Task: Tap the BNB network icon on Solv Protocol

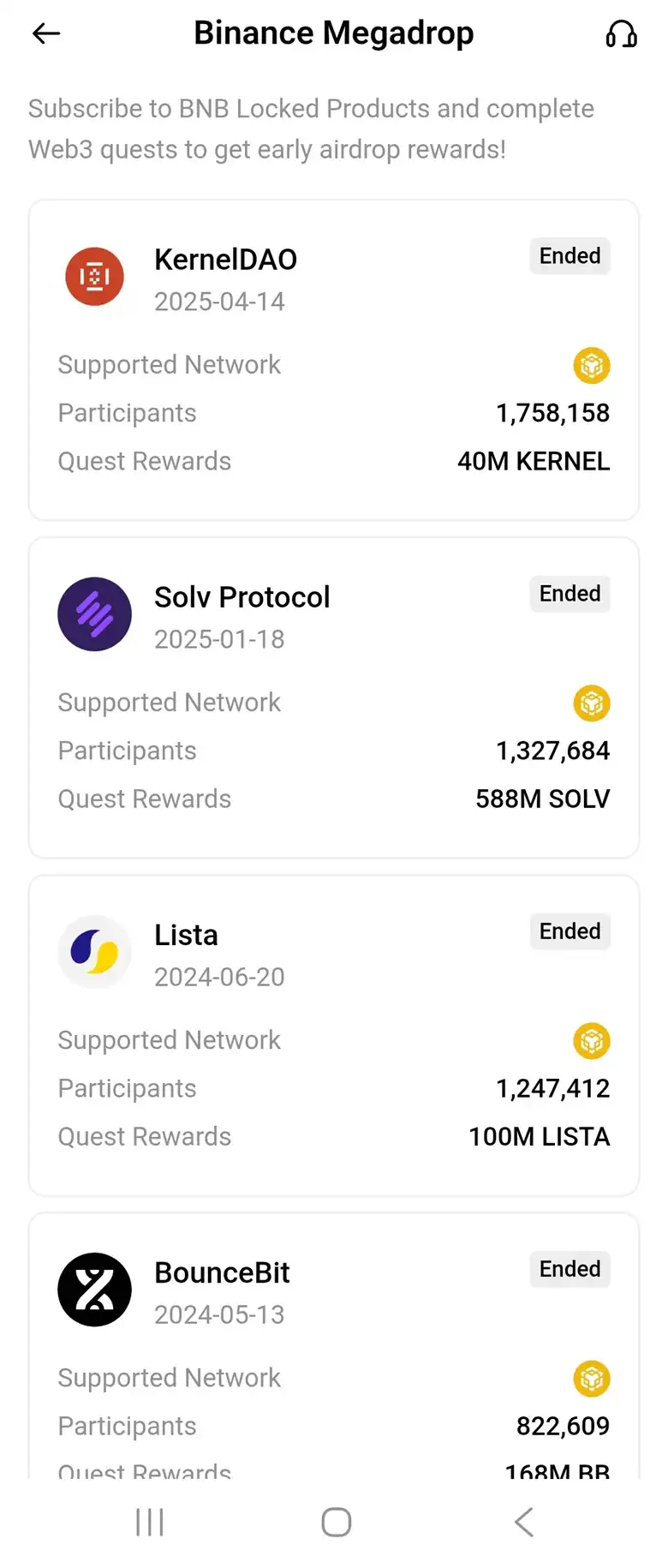Action: [x=591, y=703]
